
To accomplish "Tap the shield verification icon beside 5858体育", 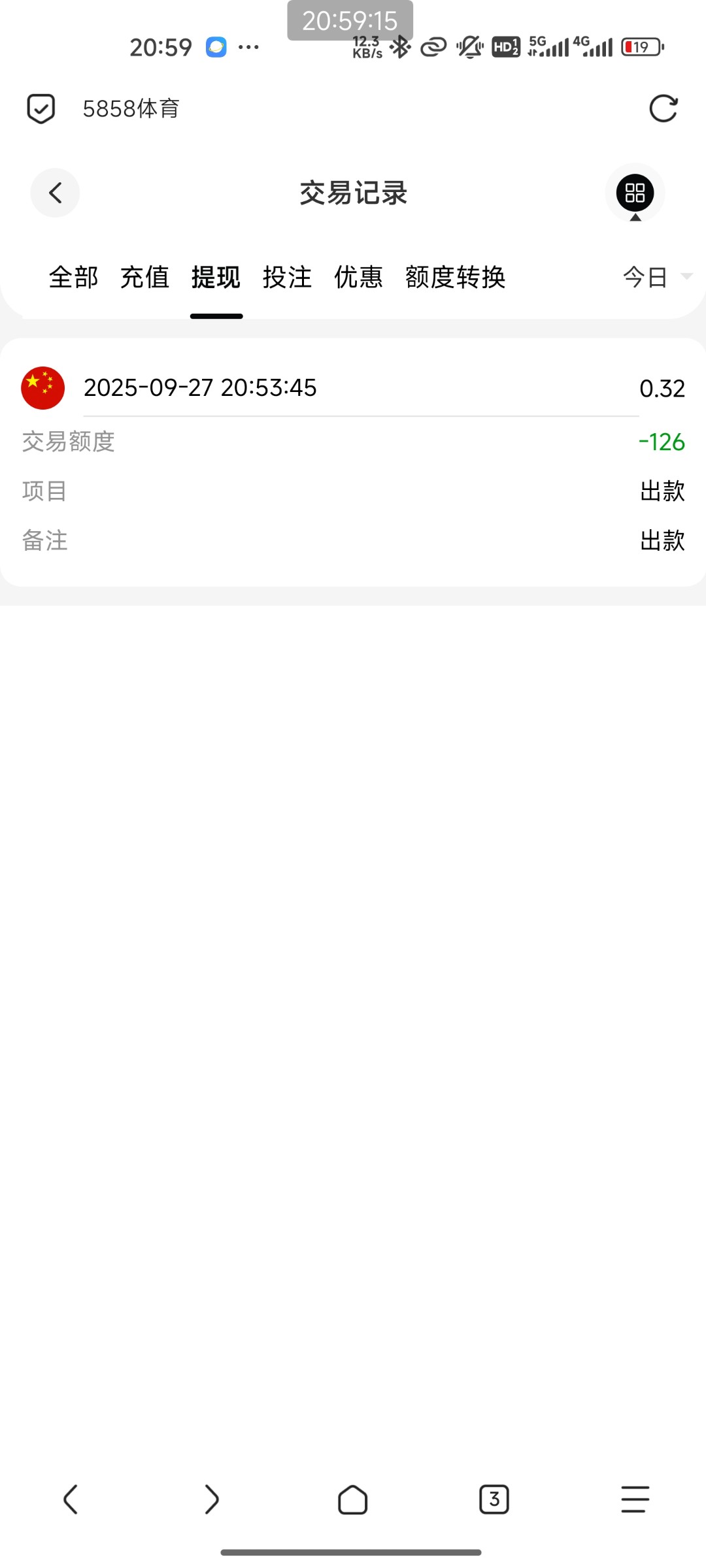I will point(41,108).
